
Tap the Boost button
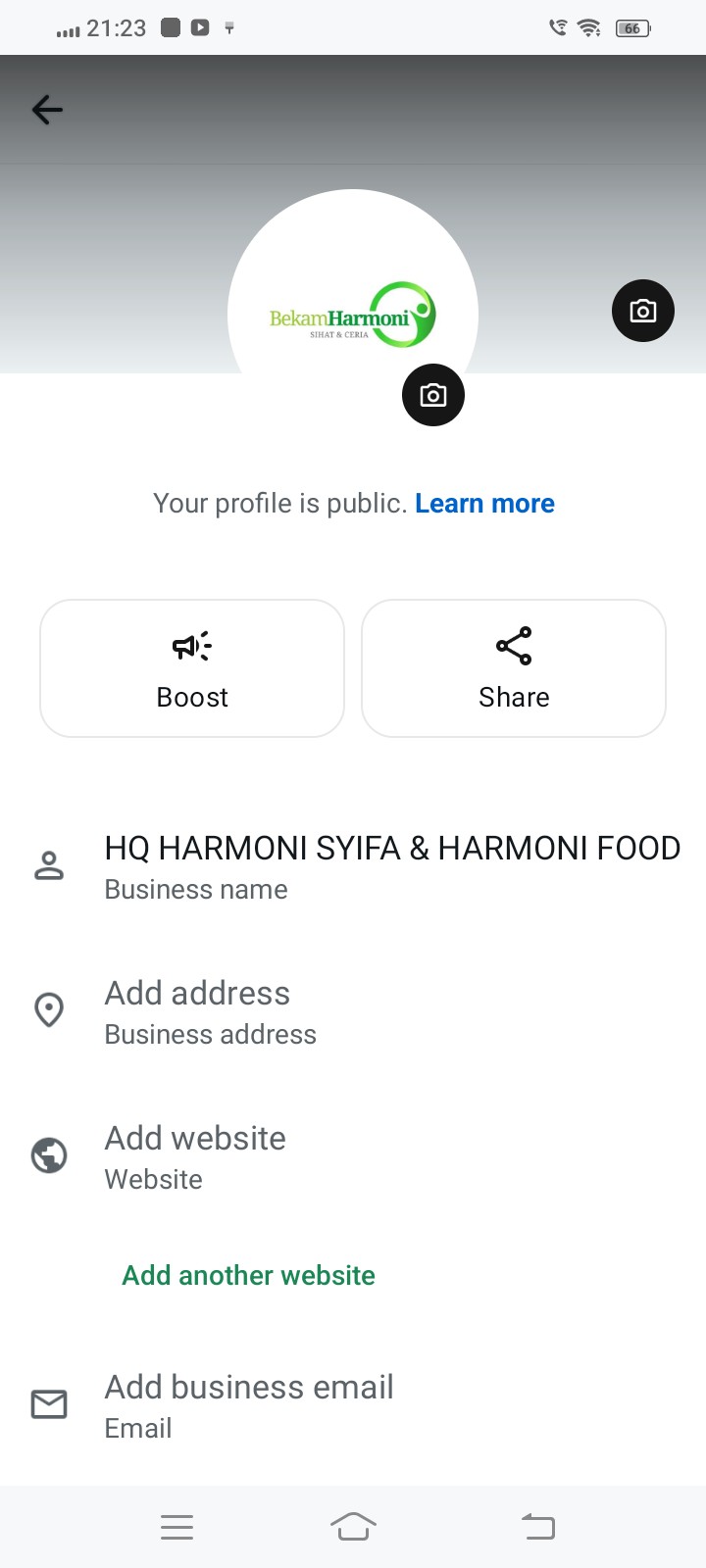pos(192,668)
